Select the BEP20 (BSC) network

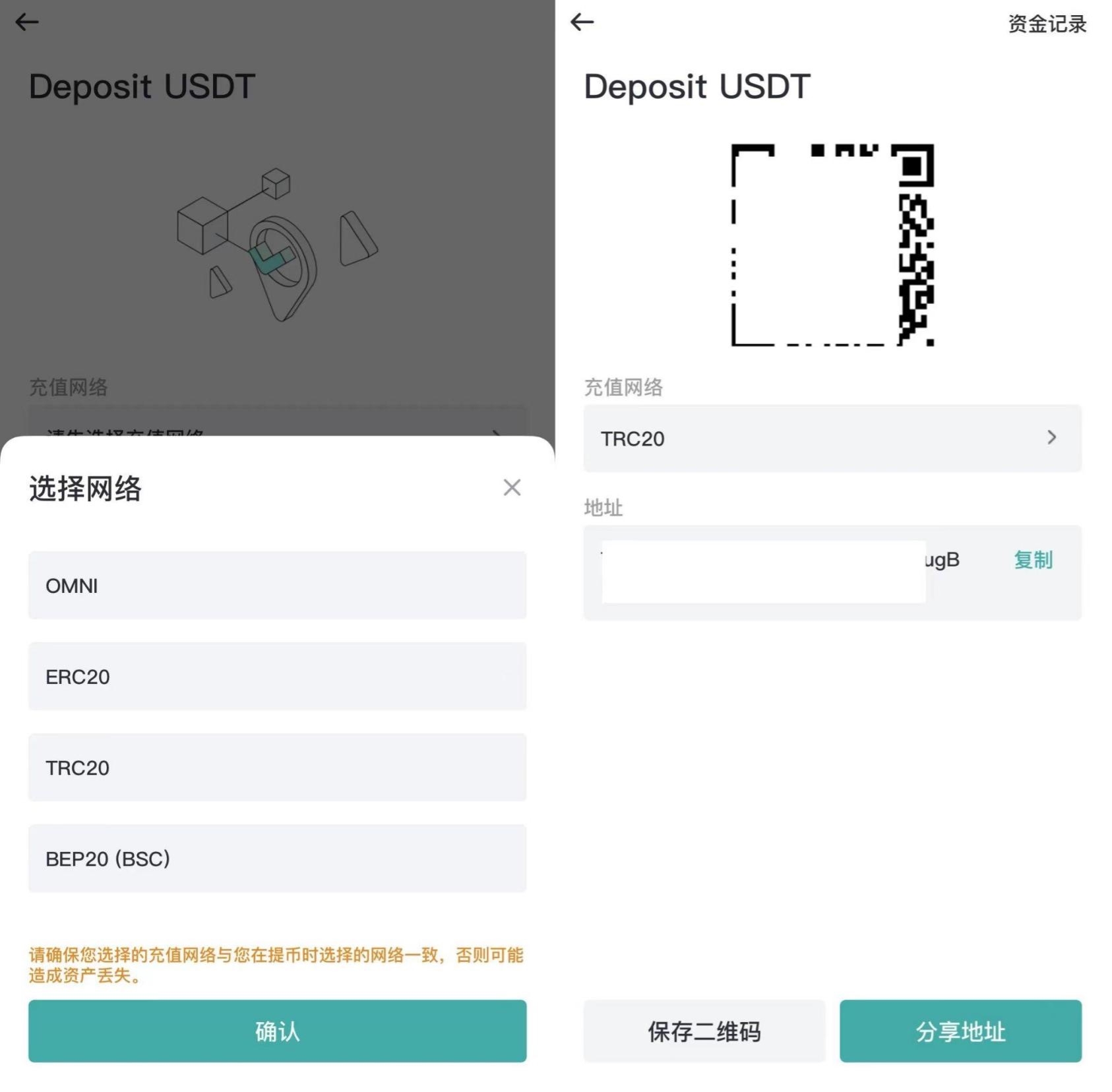point(277,858)
